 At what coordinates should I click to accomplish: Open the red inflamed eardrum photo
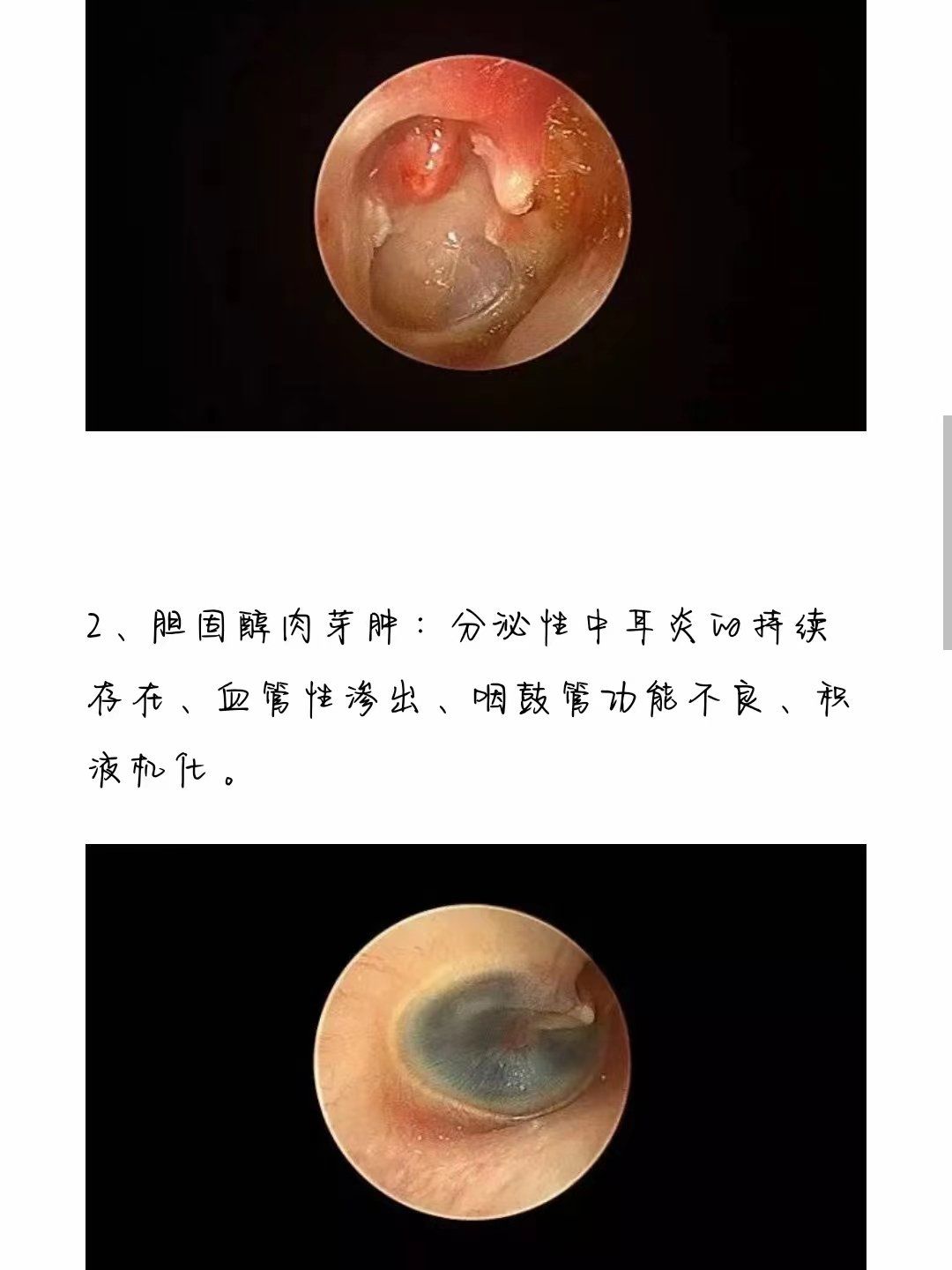tap(475, 215)
